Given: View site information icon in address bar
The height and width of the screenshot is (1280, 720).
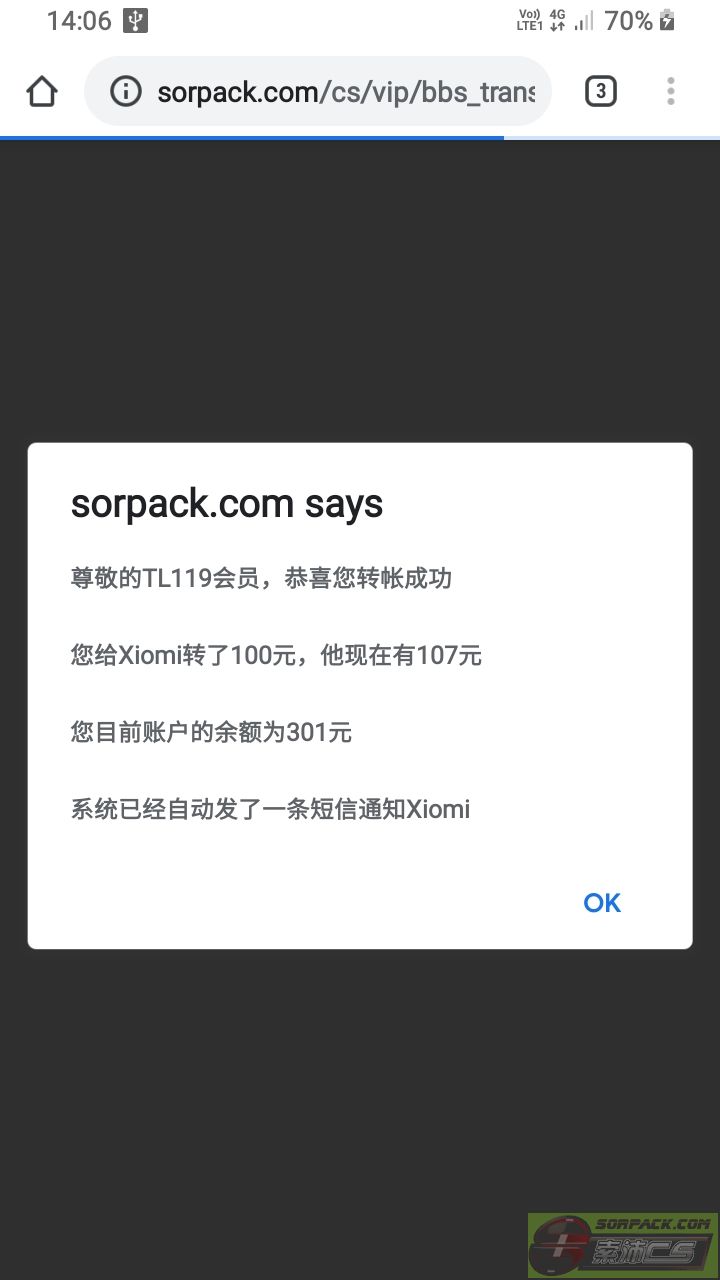Looking at the screenshot, I should click(125, 92).
